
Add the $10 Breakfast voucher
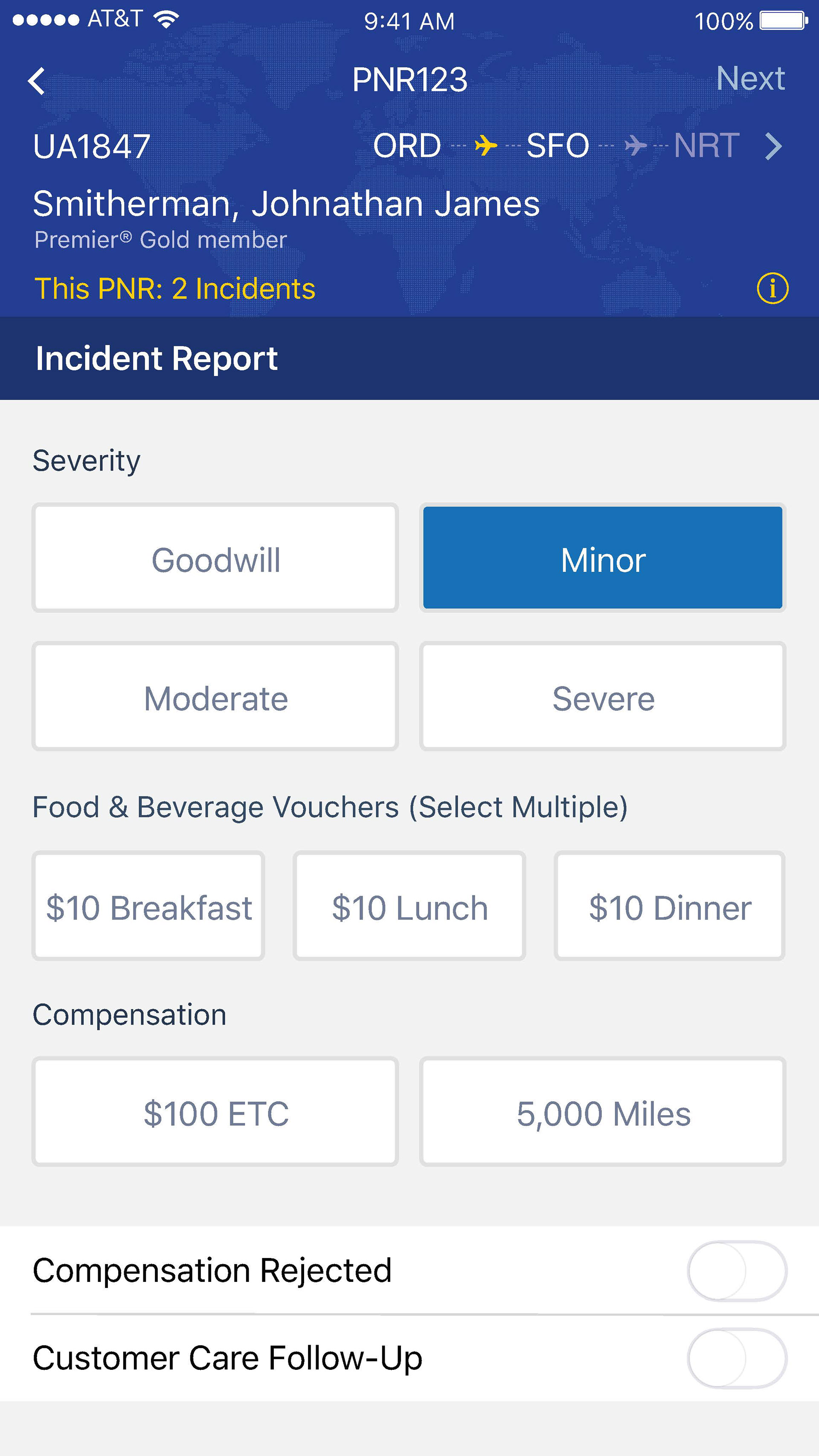click(x=148, y=906)
